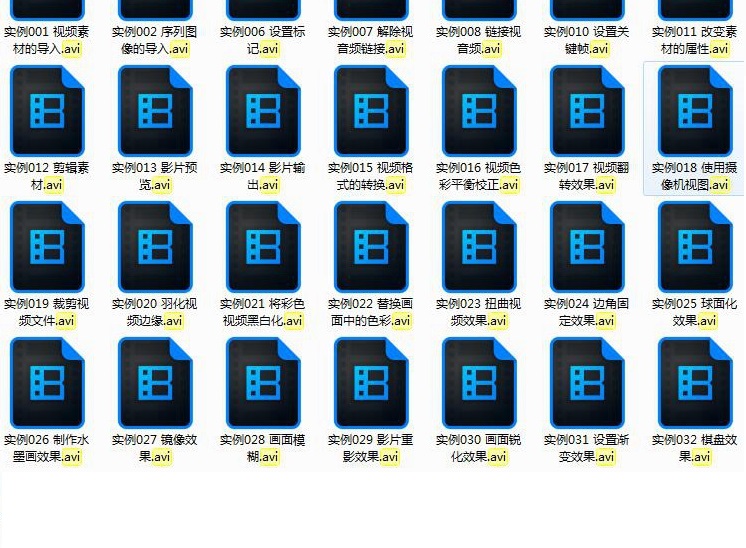Open file 实例019 裁剪视频文件.avi
The image size is (746, 548).
(x=46, y=247)
